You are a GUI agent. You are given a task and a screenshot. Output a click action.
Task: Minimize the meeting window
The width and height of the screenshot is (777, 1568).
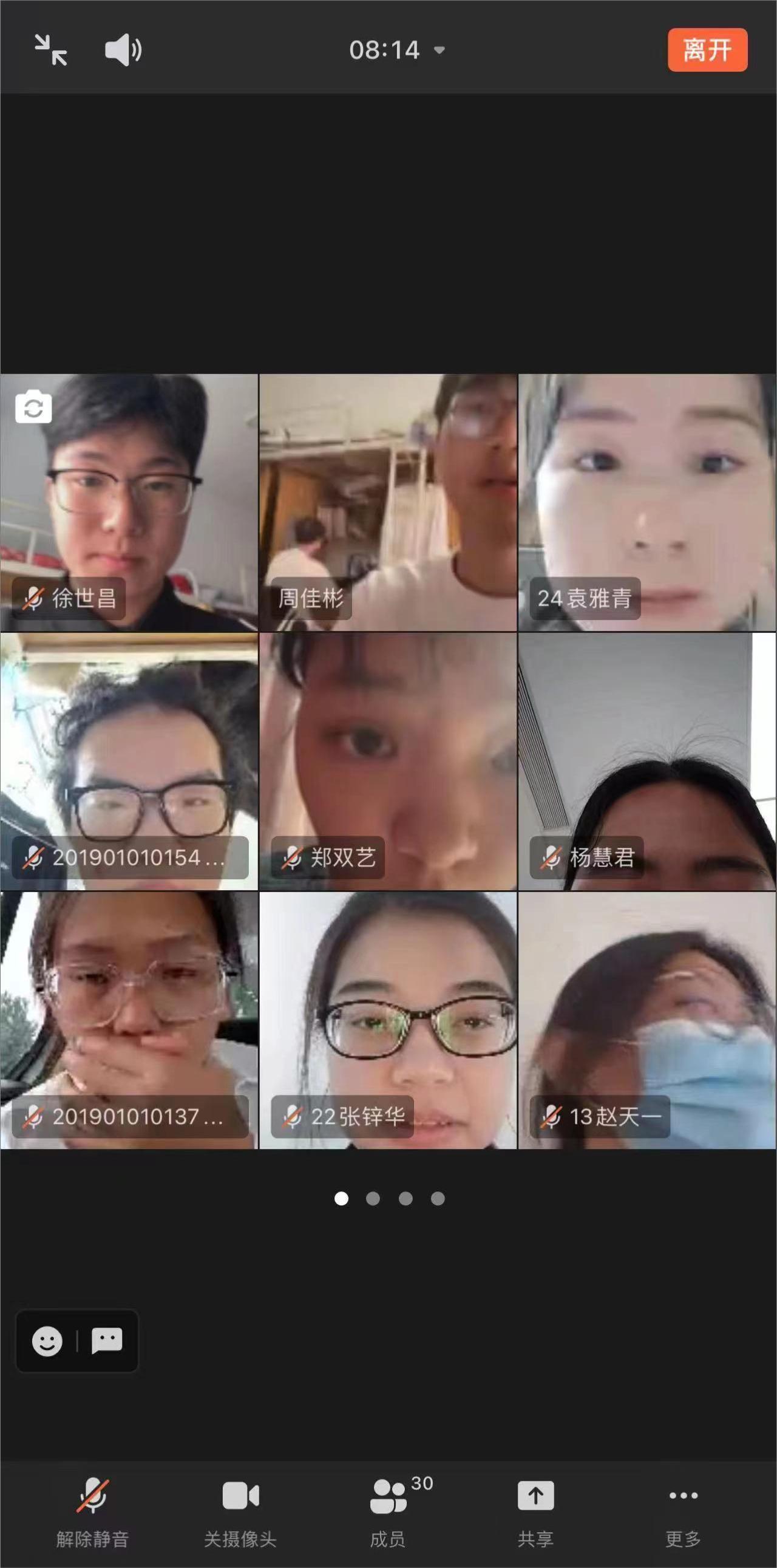tap(50, 50)
